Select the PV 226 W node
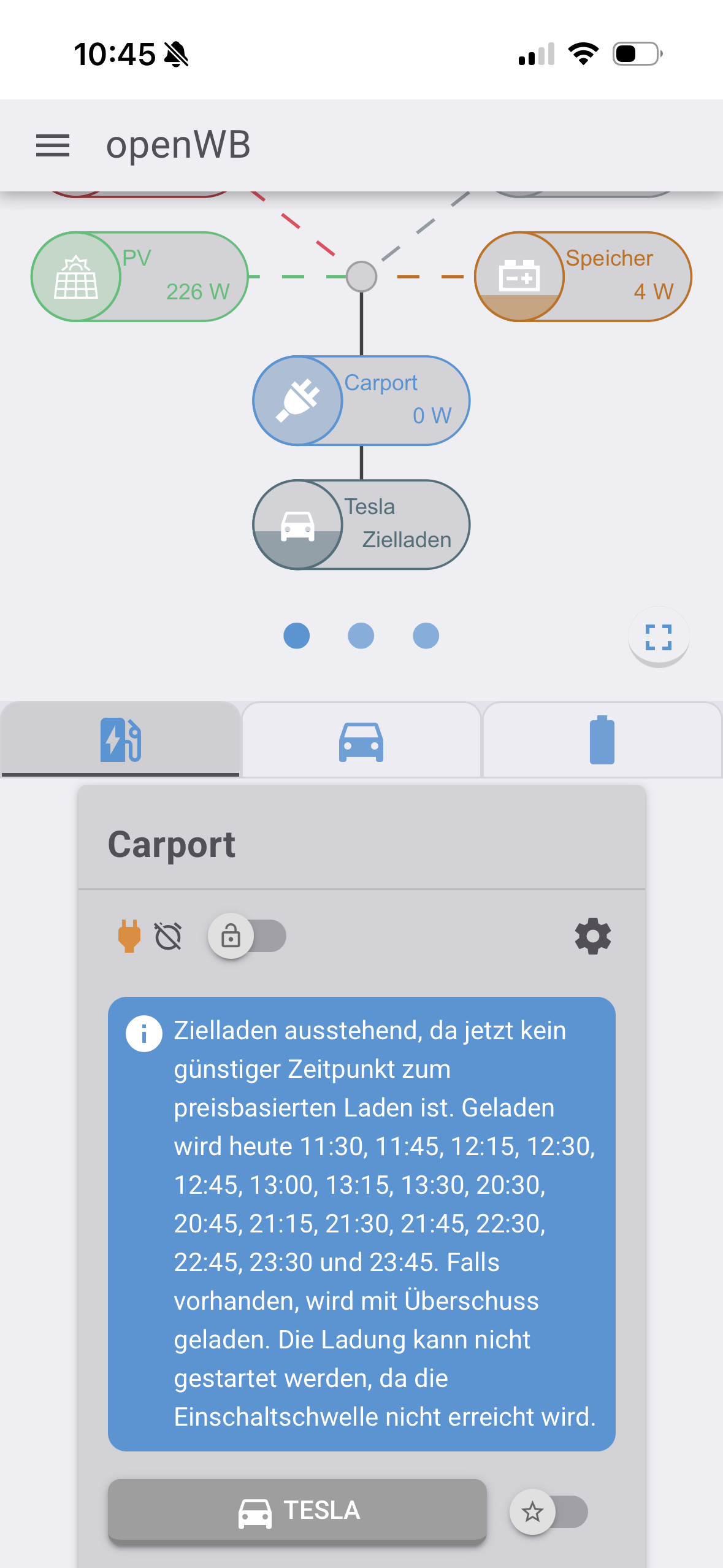This screenshot has height=1568, width=723. click(x=139, y=277)
